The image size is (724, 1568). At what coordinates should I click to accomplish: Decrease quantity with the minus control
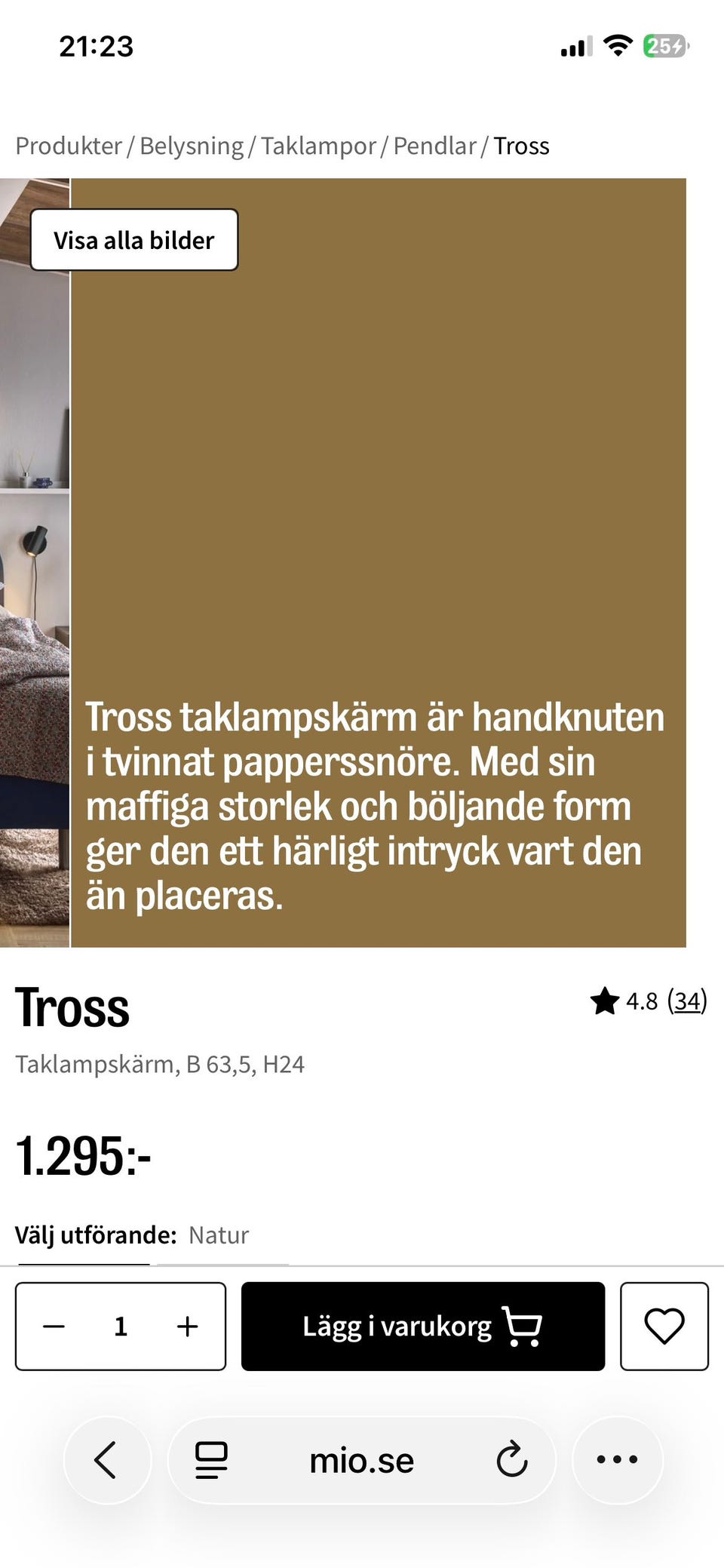pyautogui.click(x=53, y=1326)
